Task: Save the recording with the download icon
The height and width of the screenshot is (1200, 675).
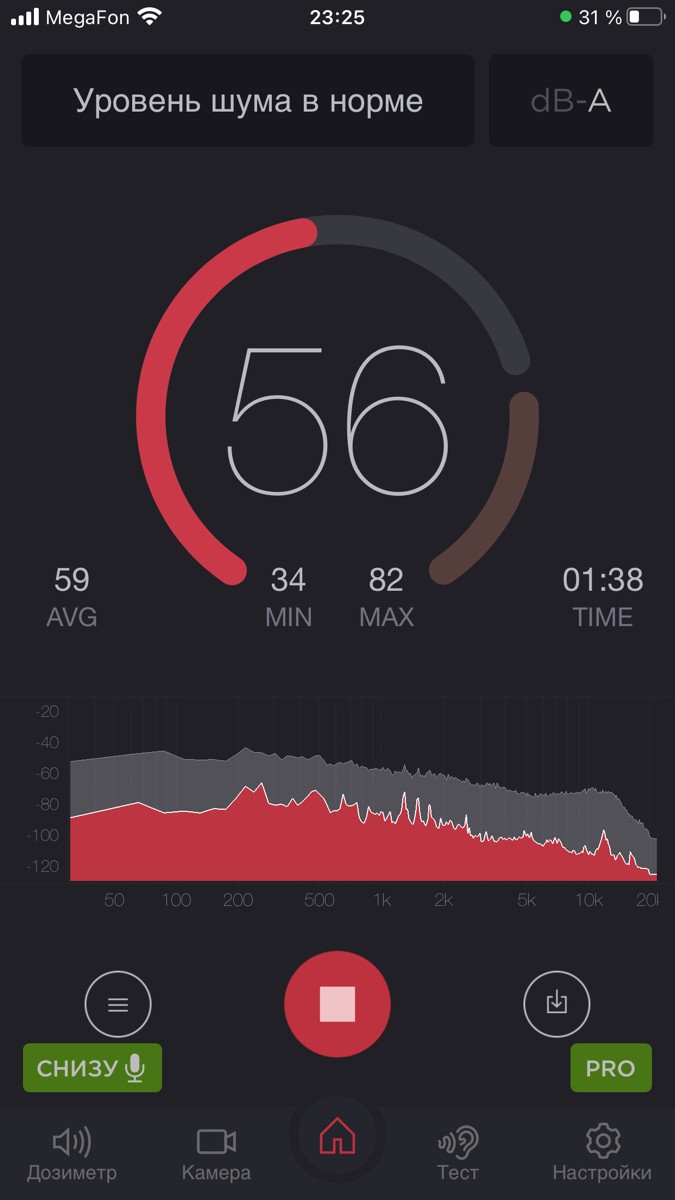Action: (x=556, y=1003)
